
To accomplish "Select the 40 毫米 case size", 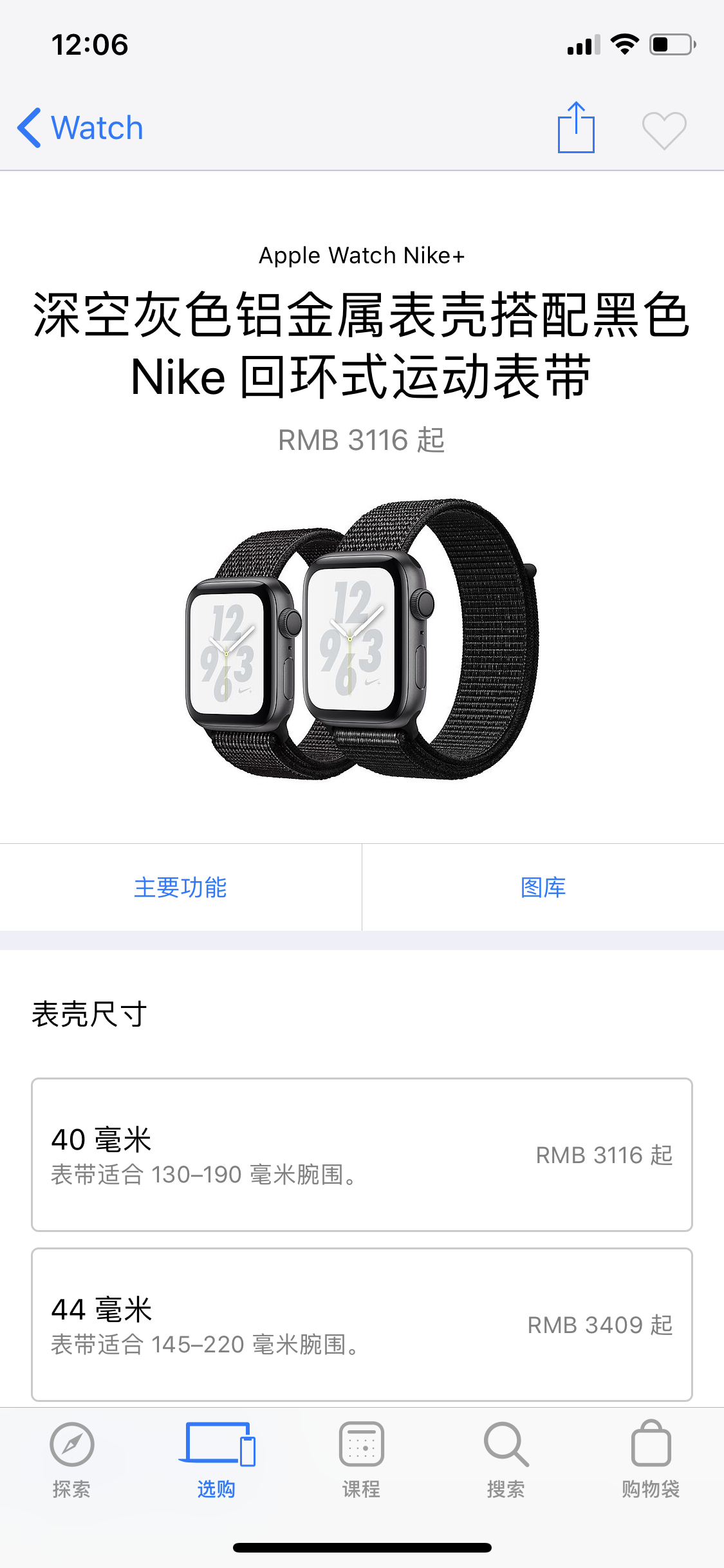I will pyautogui.click(x=362, y=1155).
